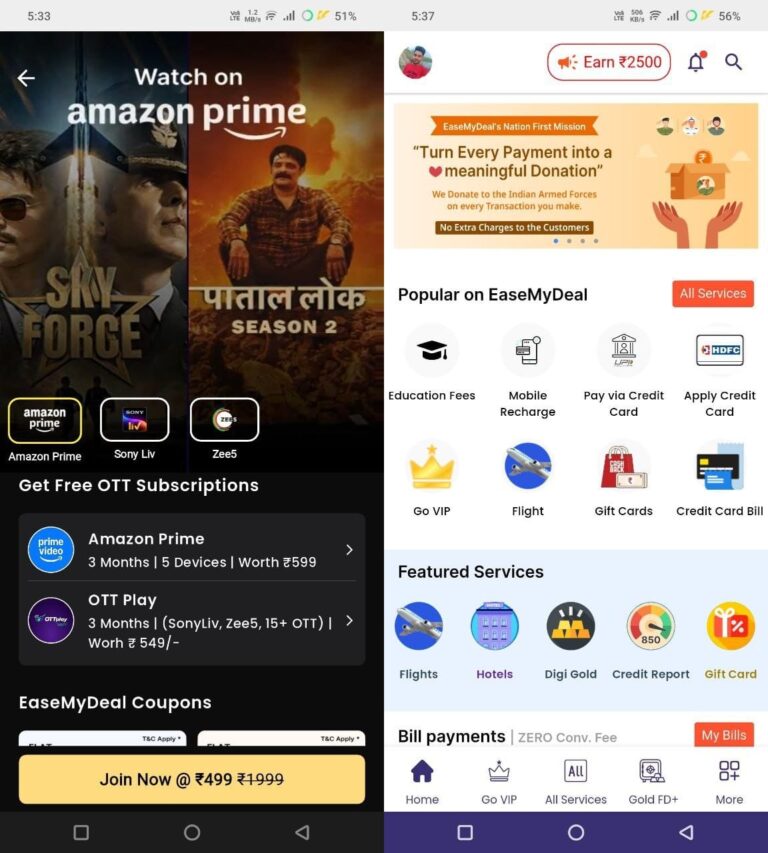Viewport: 768px width, 853px height.
Task: Go back from the Amazon Prime banner
Action: 26,78
